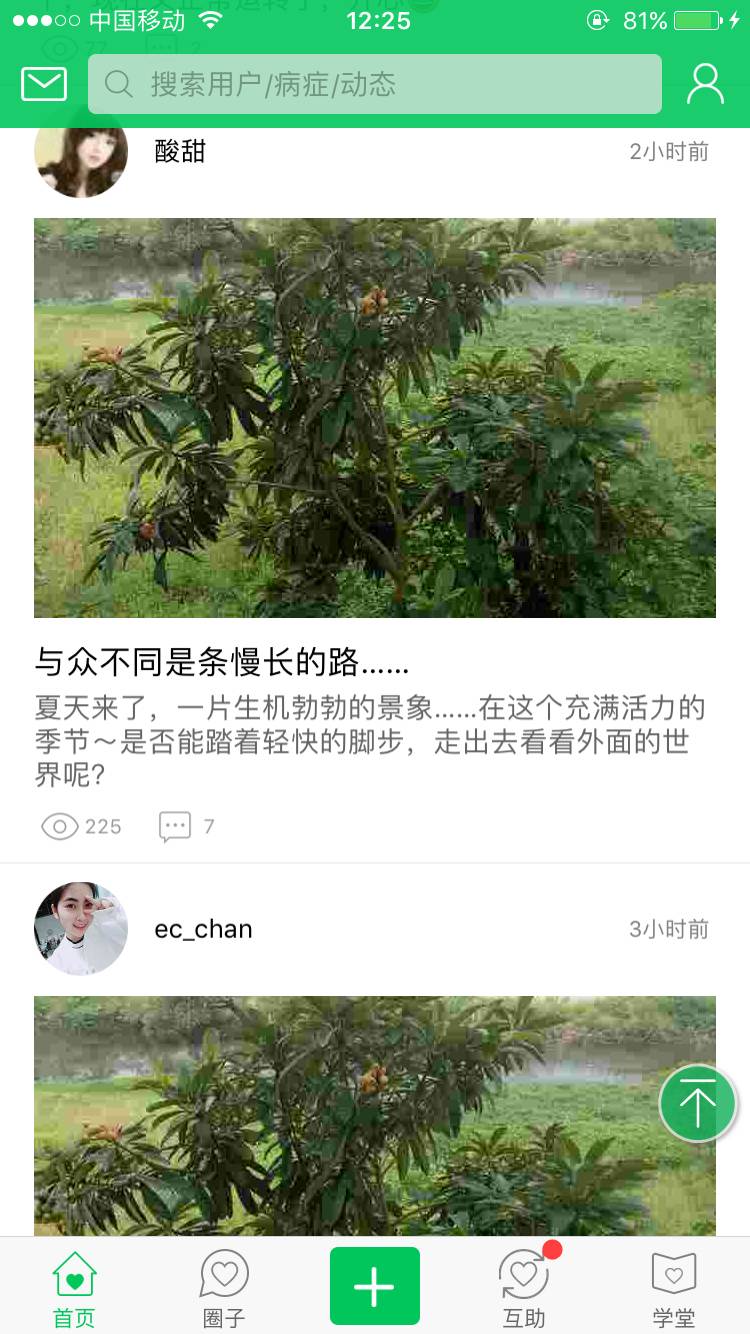Open 酸甜's profile avatar

click(x=81, y=153)
